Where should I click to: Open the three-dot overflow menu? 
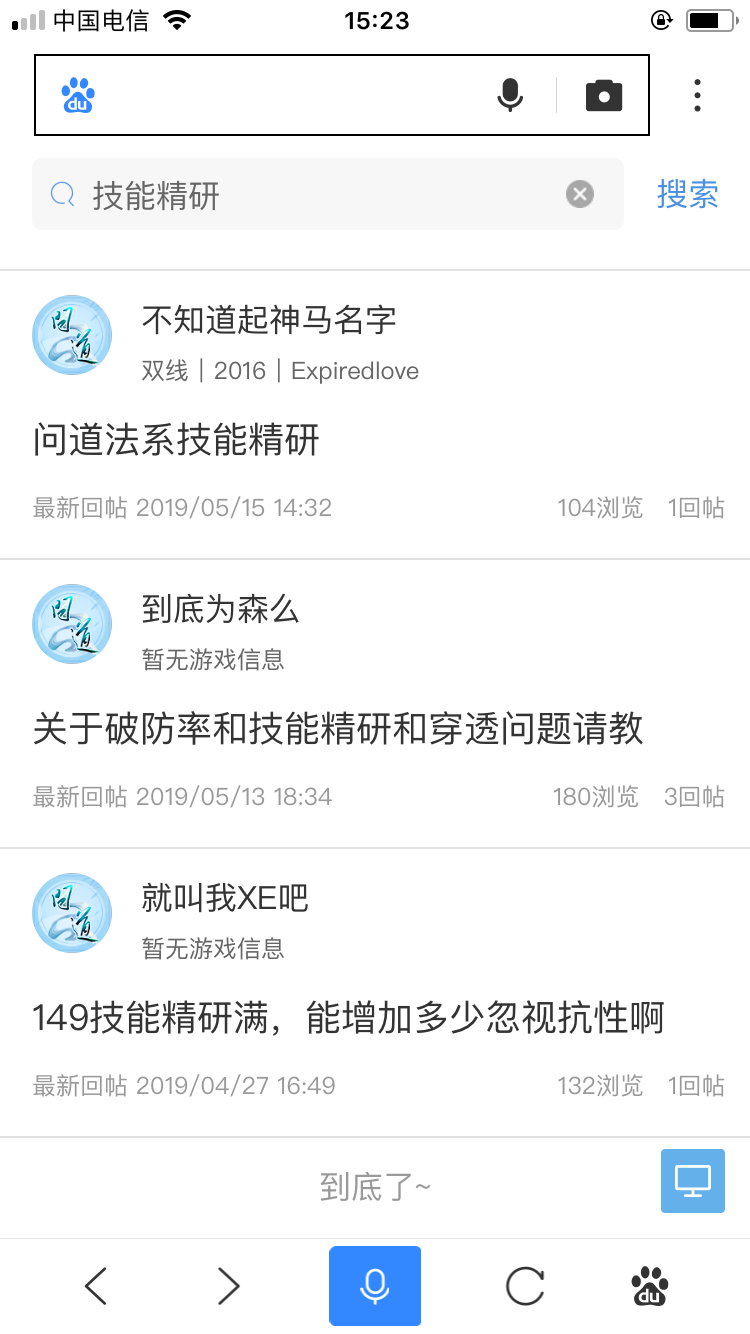pyautogui.click(x=697, y=95)
